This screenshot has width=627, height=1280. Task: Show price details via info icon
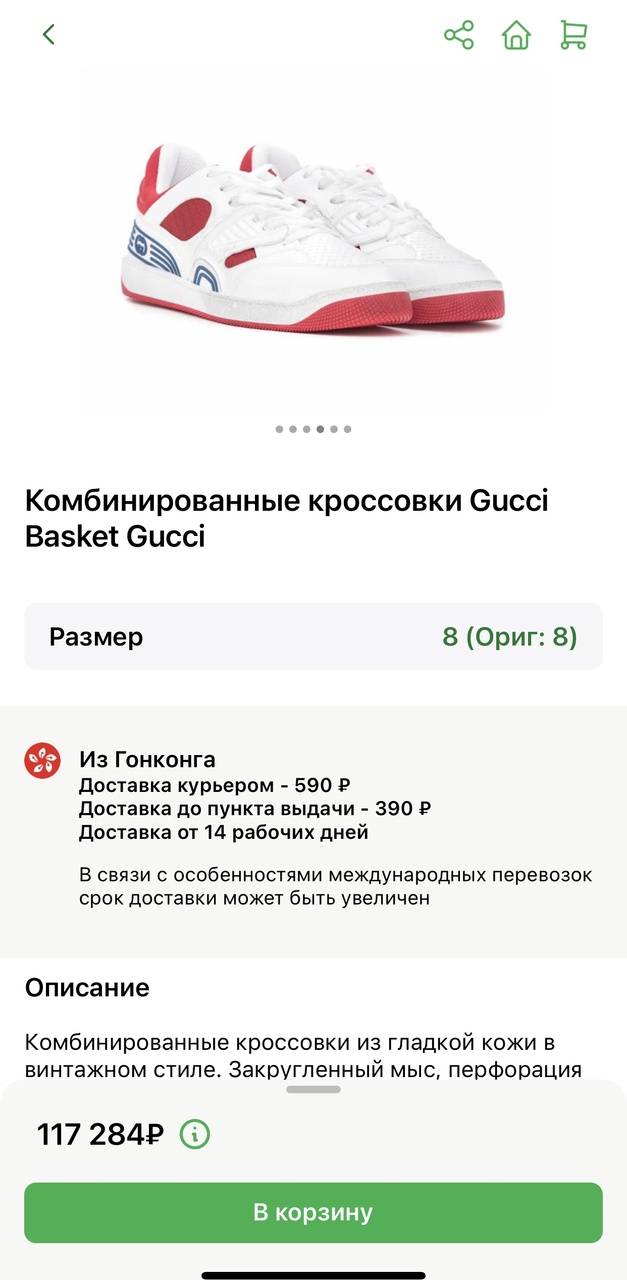(195, 1134)
